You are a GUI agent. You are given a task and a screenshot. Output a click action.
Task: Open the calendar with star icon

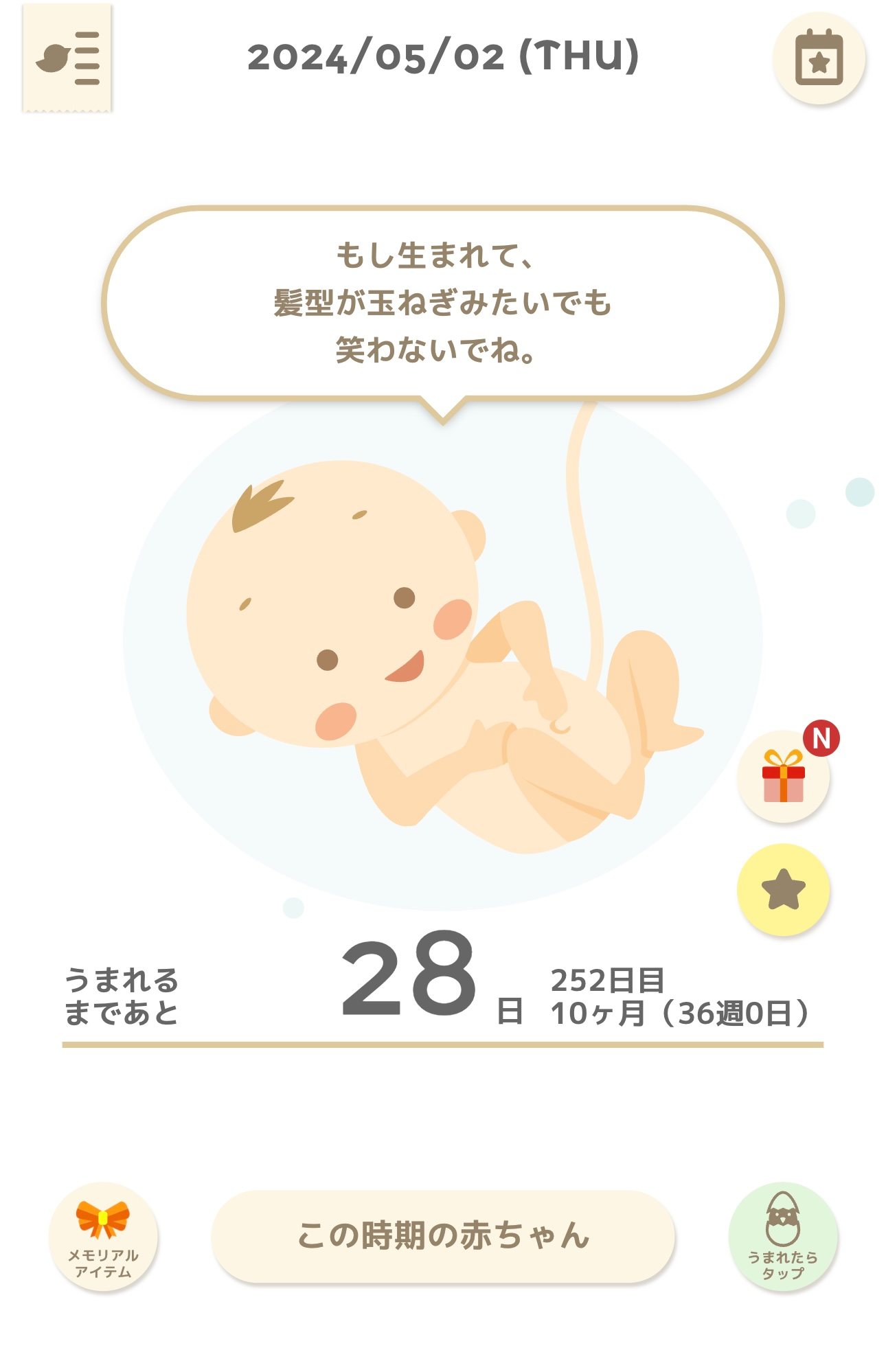(819, 58)
